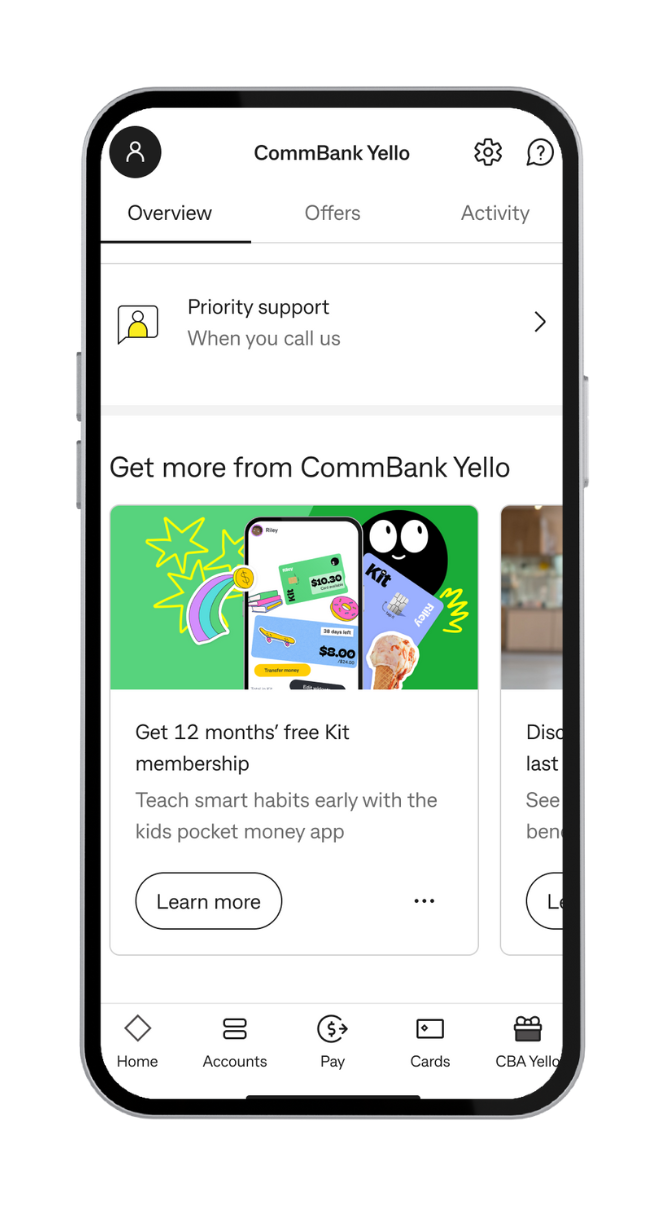Go to the Home tab
Screen dimensions: 666x1206
(137, 1041)
